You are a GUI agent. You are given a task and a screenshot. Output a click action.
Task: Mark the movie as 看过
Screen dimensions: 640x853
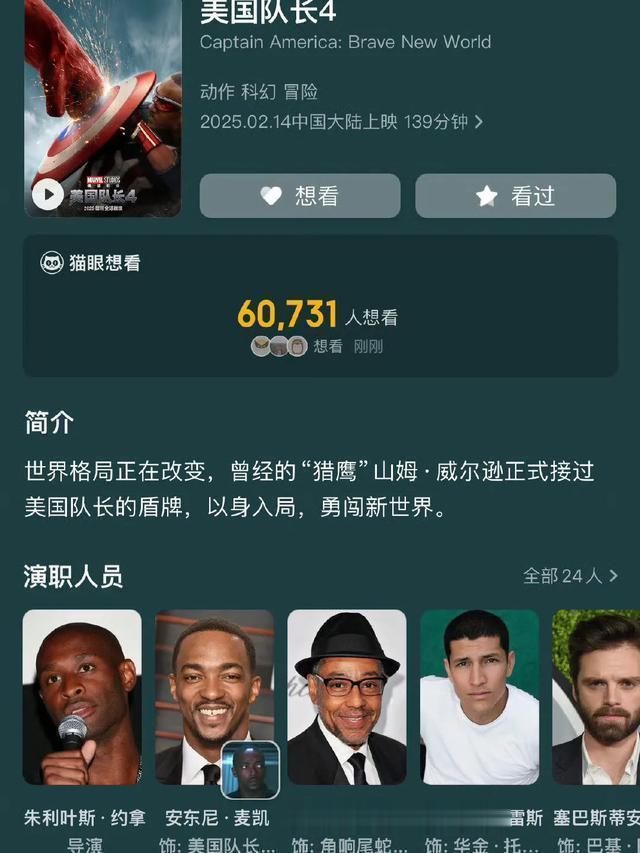click(x=515, y=196)
